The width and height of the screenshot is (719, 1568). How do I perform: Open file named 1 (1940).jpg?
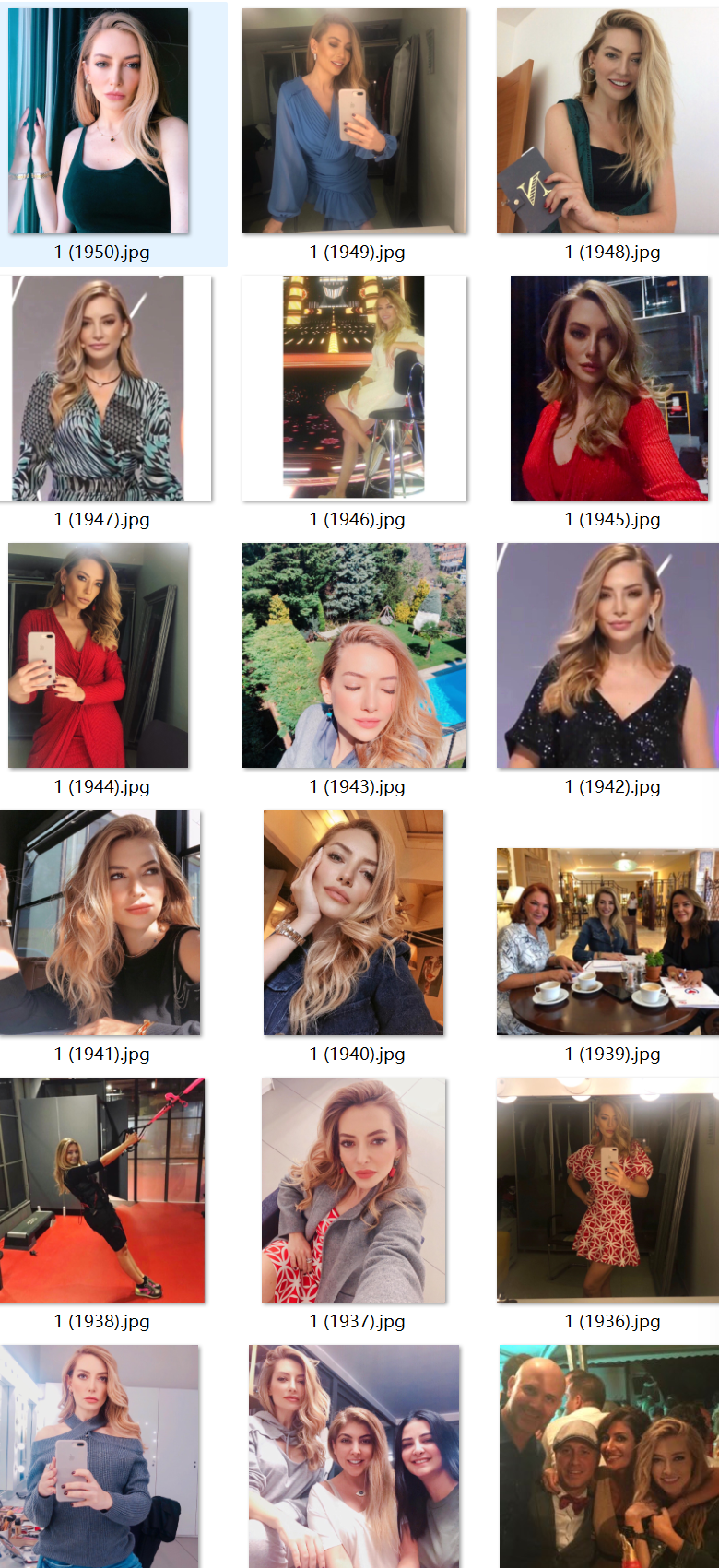tap(354, 923)
